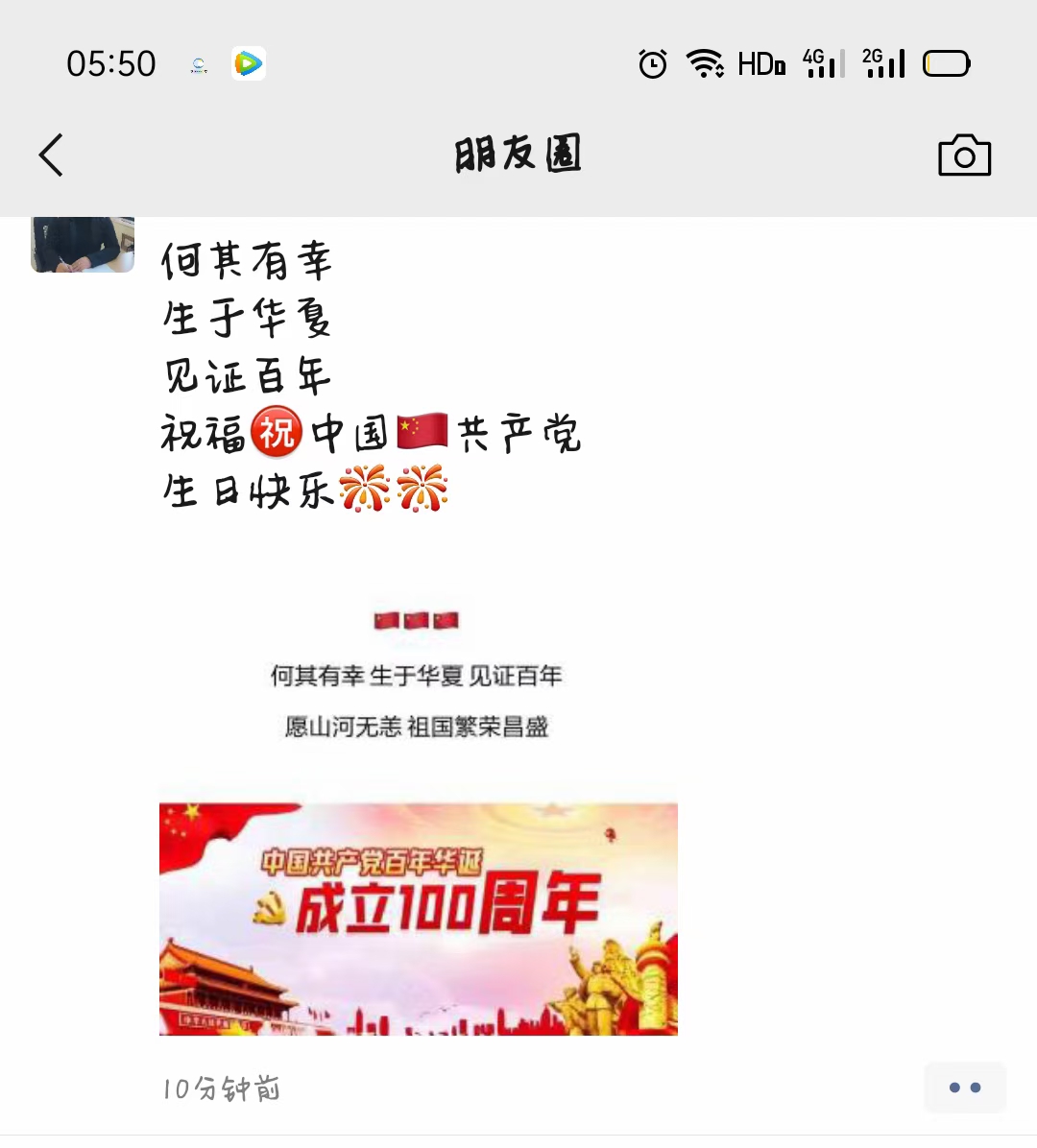This screenshot has height=1148, width=1037.
Task: Open the camera to post a moment
Action: (x=964, y=155)
